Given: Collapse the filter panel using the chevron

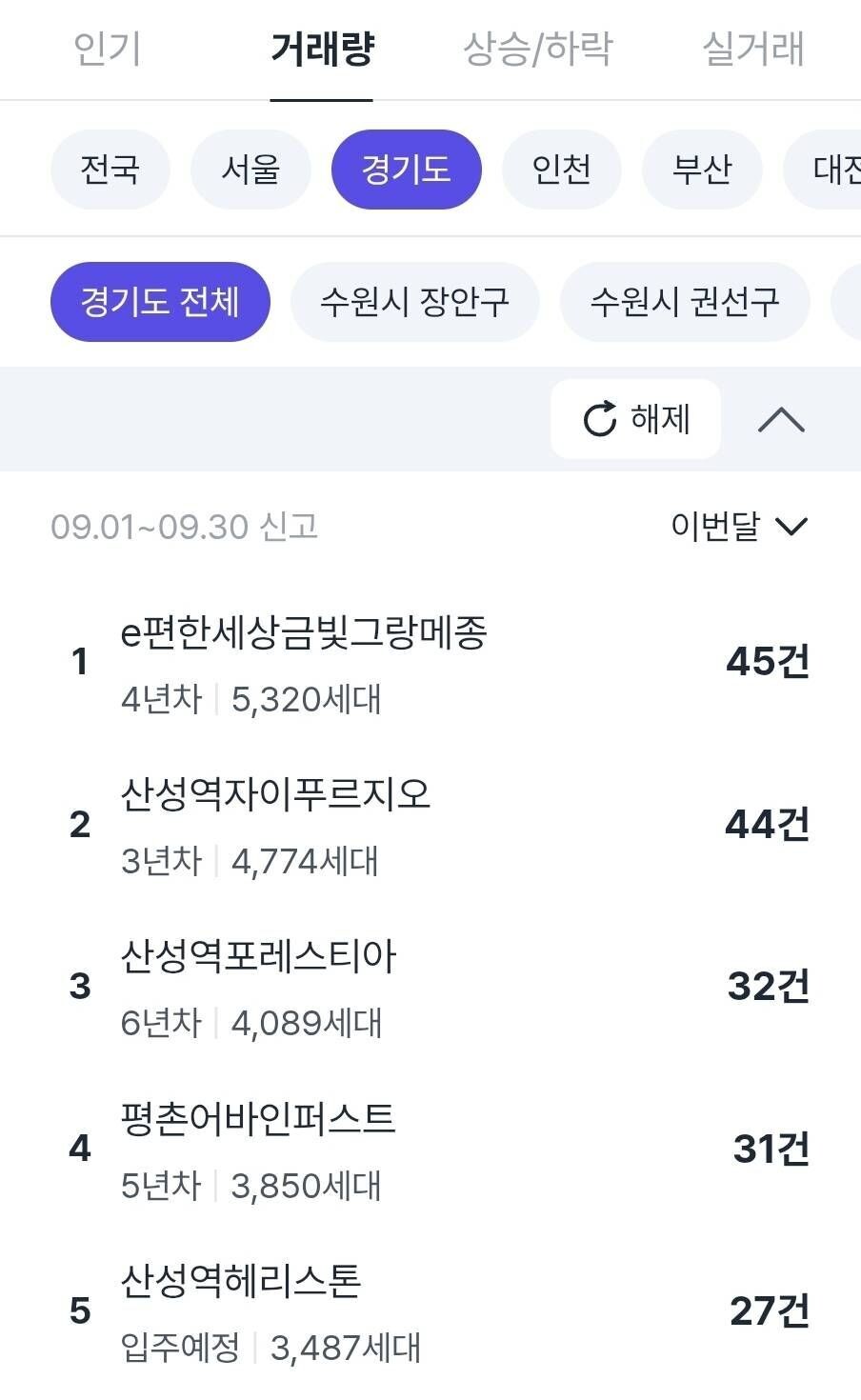Looking at the screenshot, I should (783, 418).
